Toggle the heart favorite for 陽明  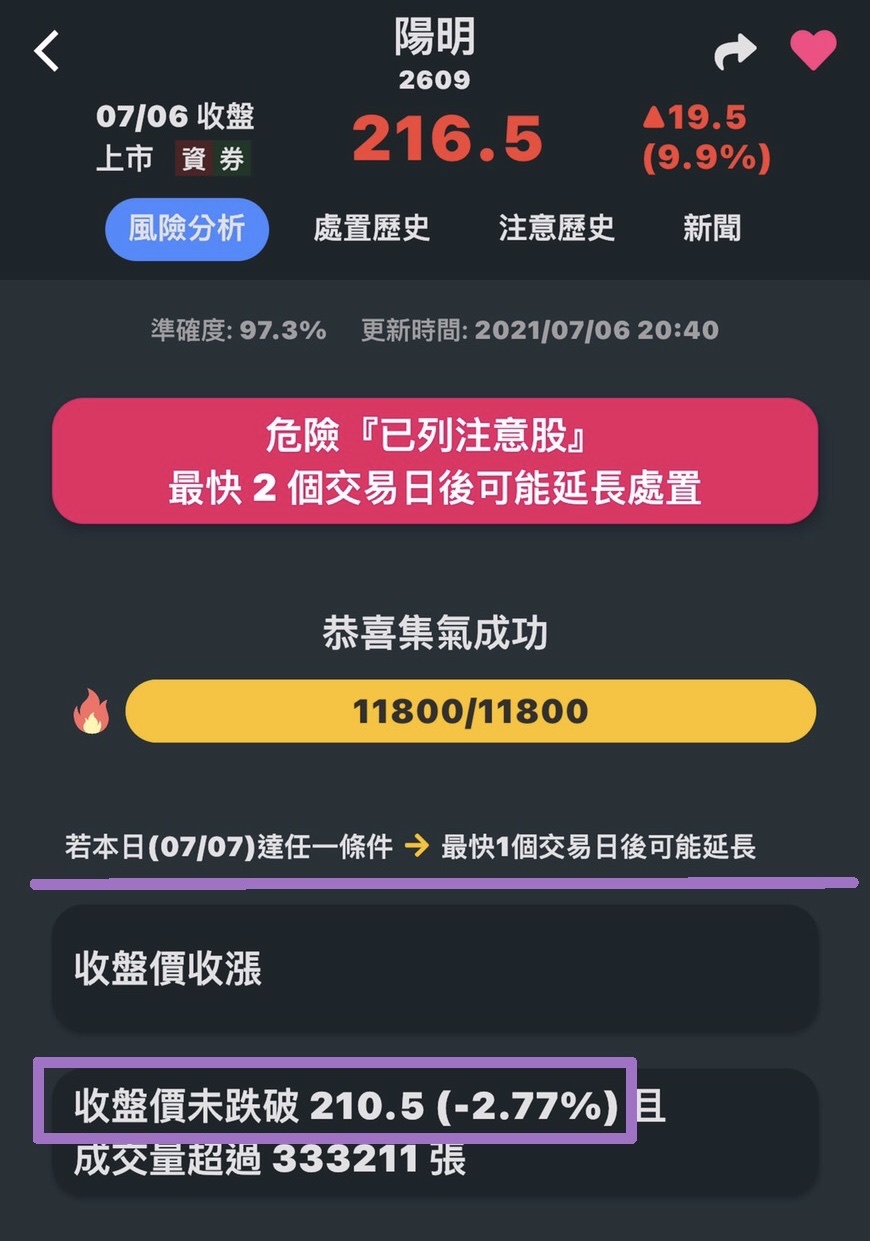click(x=813, y=50)
